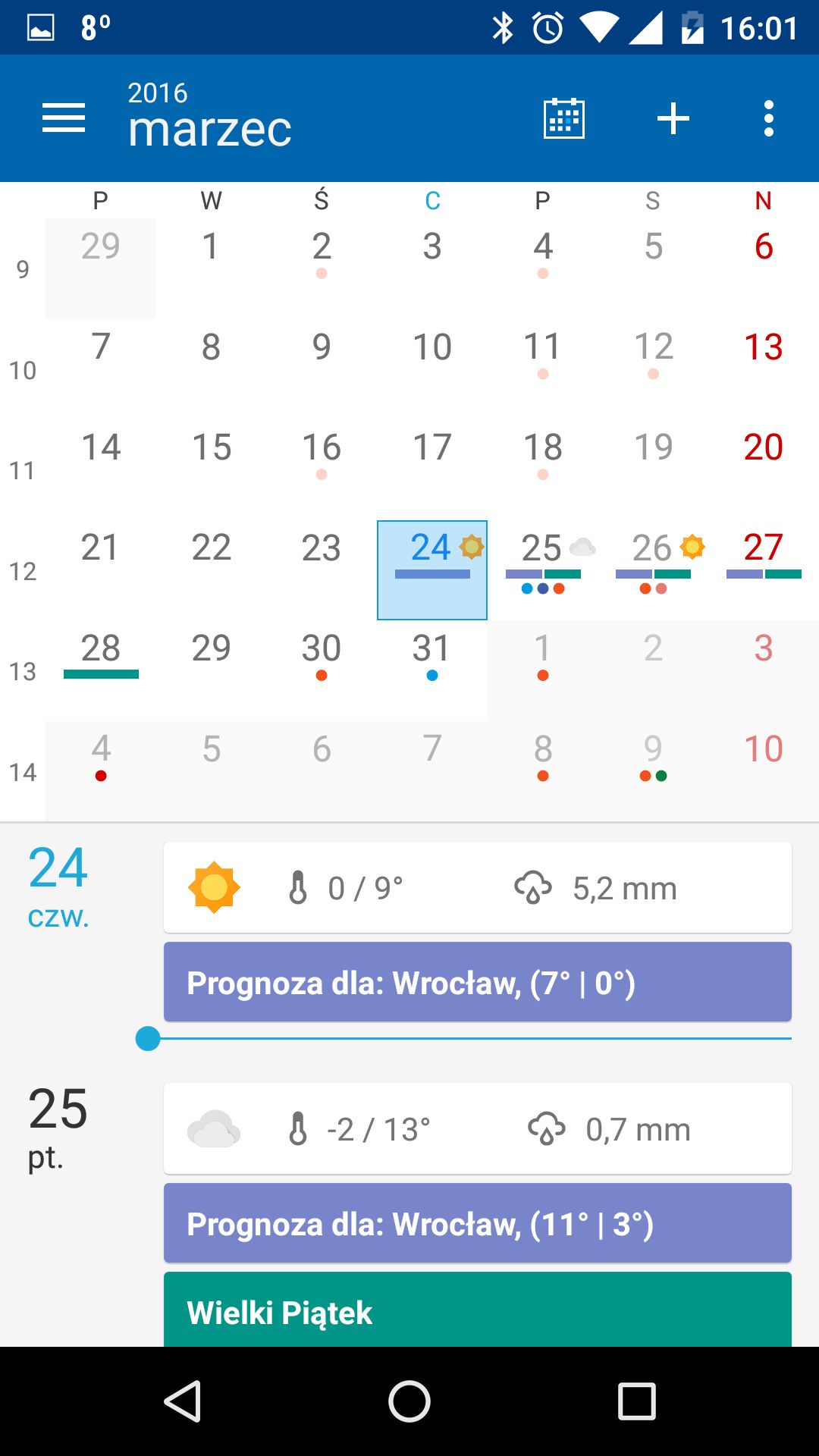Choose Sunday March 27 in the grid
The height and width of the screenshot is (1456, 819).
click(x=764, y=570)
